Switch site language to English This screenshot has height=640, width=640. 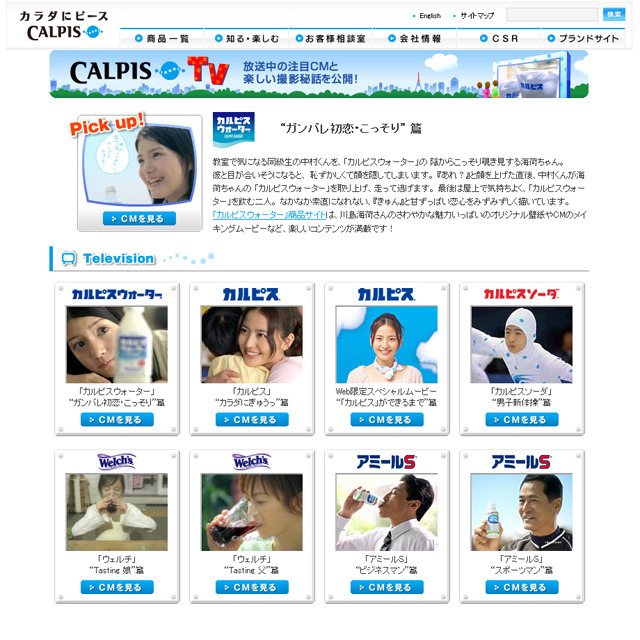pyautogui.click(x=428, y=16)
